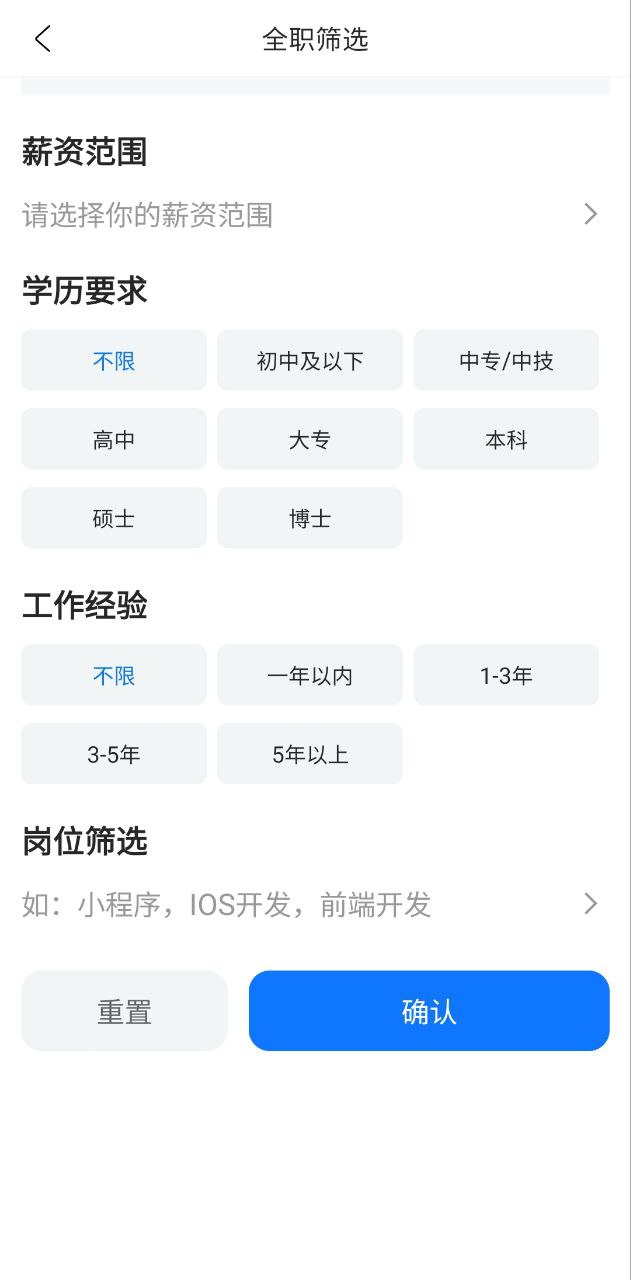Select the 硕士 chip
The height and width of the screenshot is (1280, 631).
(114, 519)
